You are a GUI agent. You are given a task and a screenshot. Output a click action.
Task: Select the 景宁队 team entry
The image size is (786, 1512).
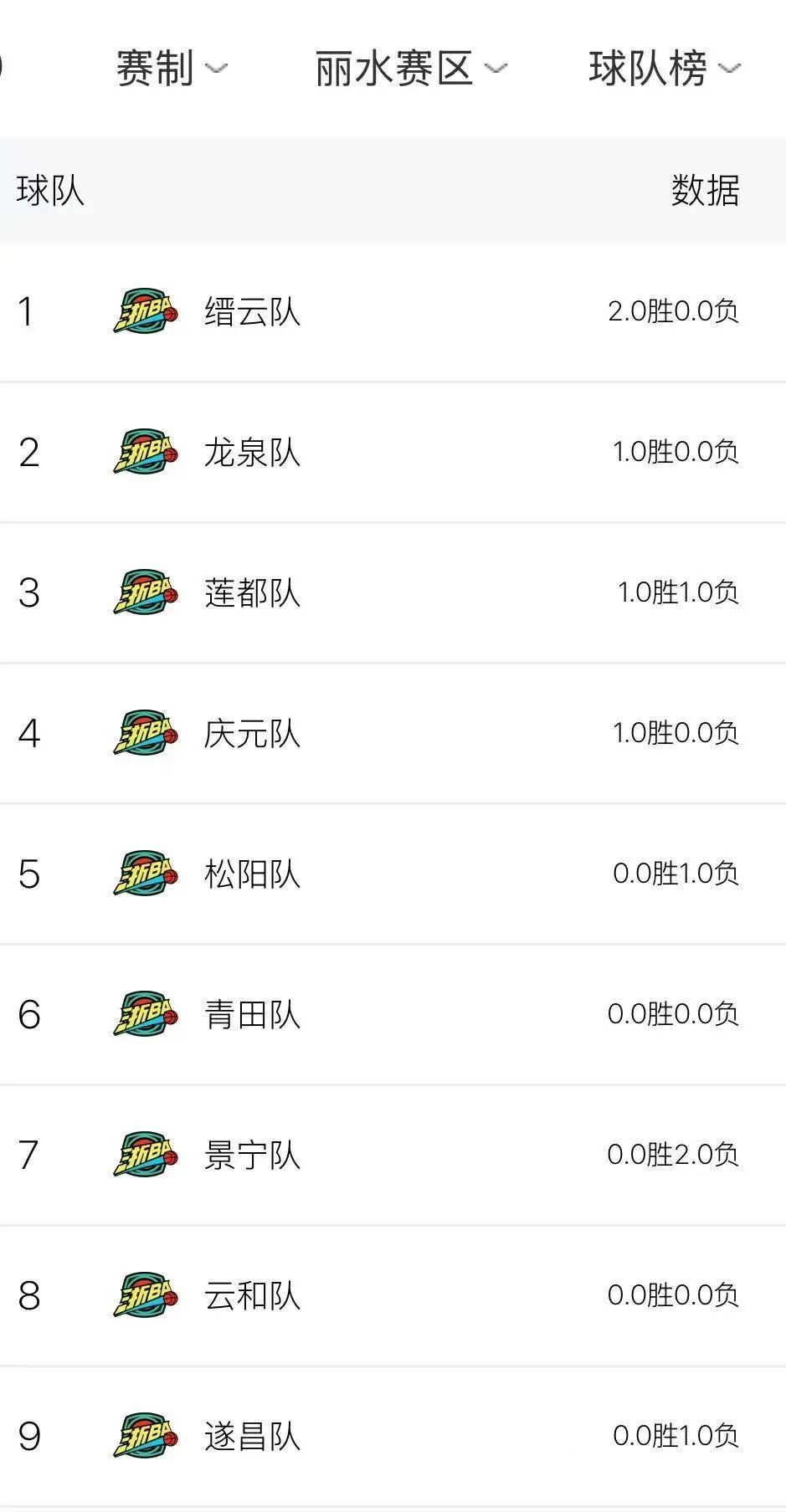393,1156
